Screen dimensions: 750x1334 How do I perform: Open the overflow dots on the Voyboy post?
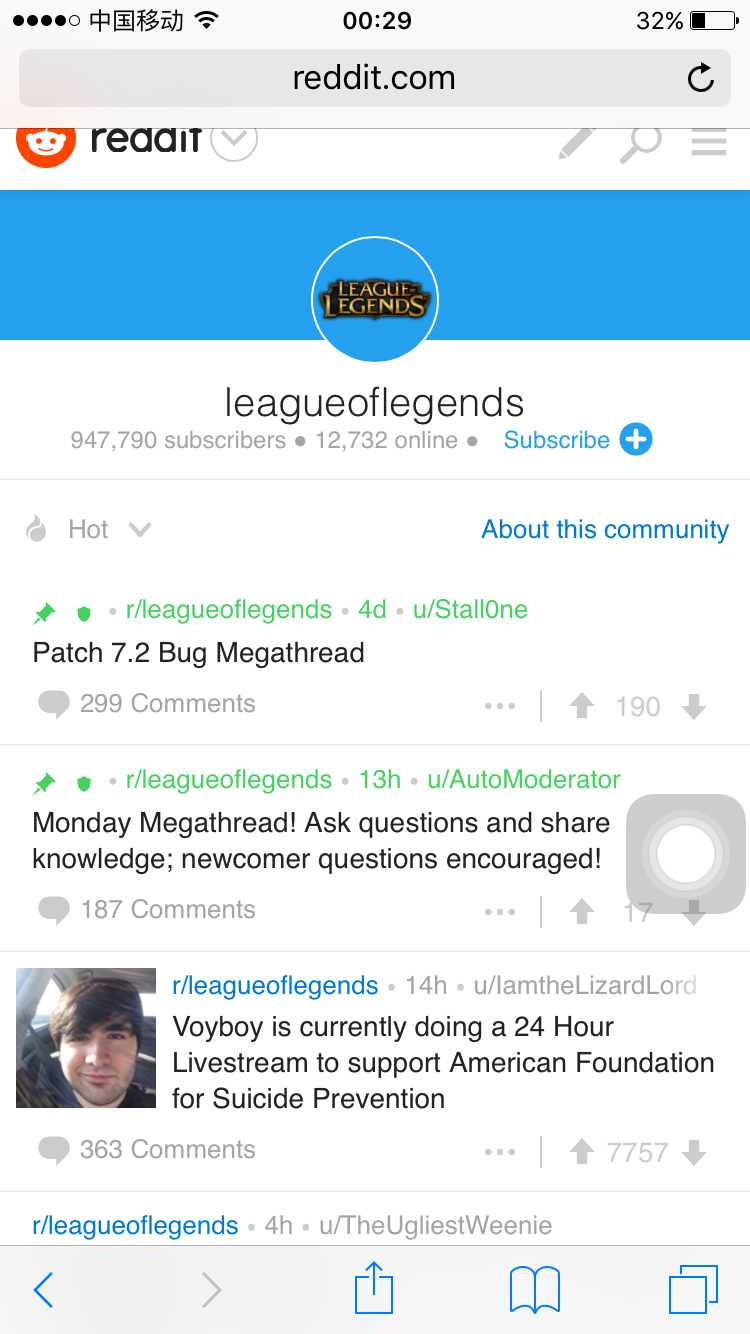coord(500,1151)
